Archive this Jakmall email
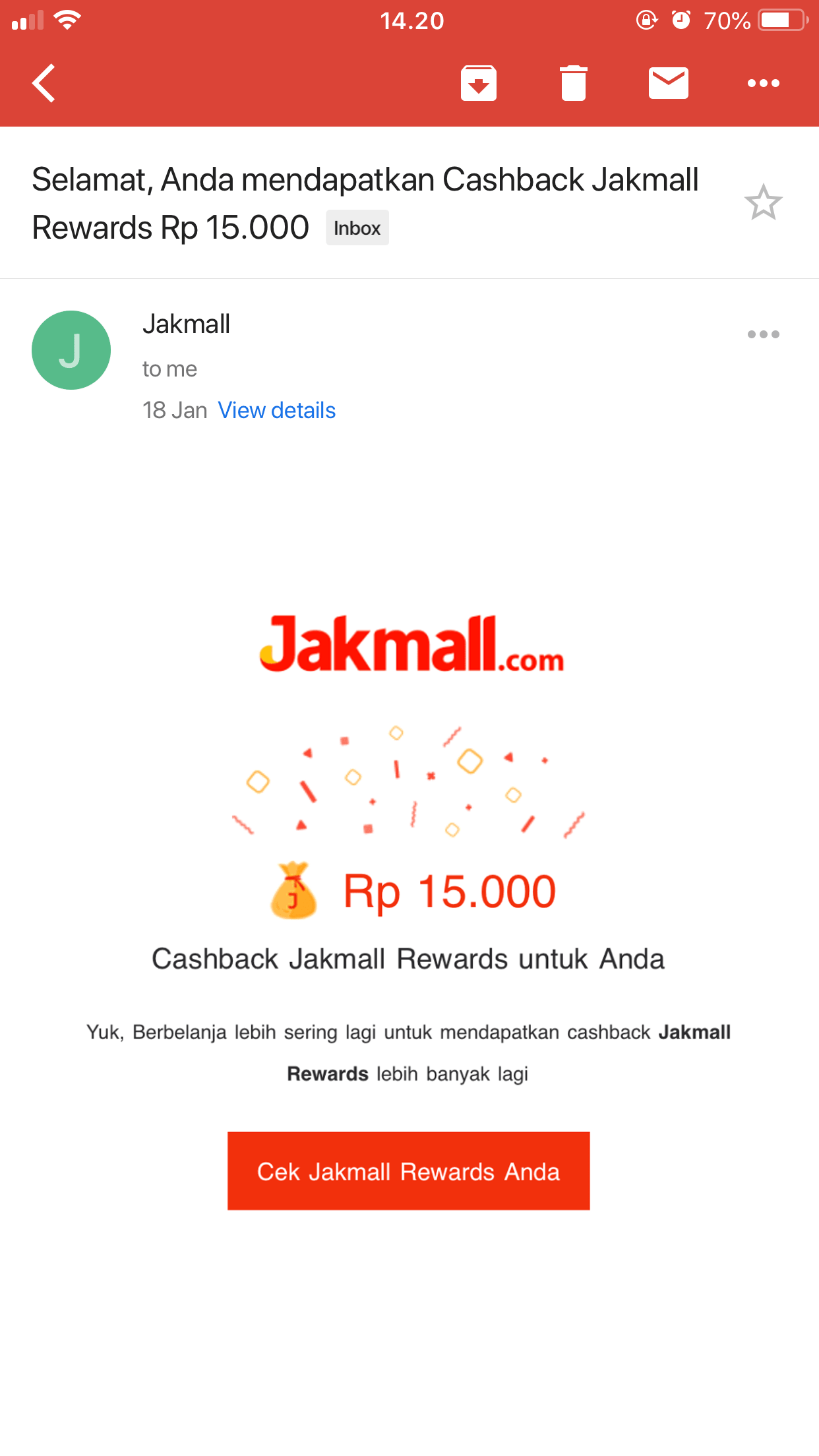 point(478,84)
